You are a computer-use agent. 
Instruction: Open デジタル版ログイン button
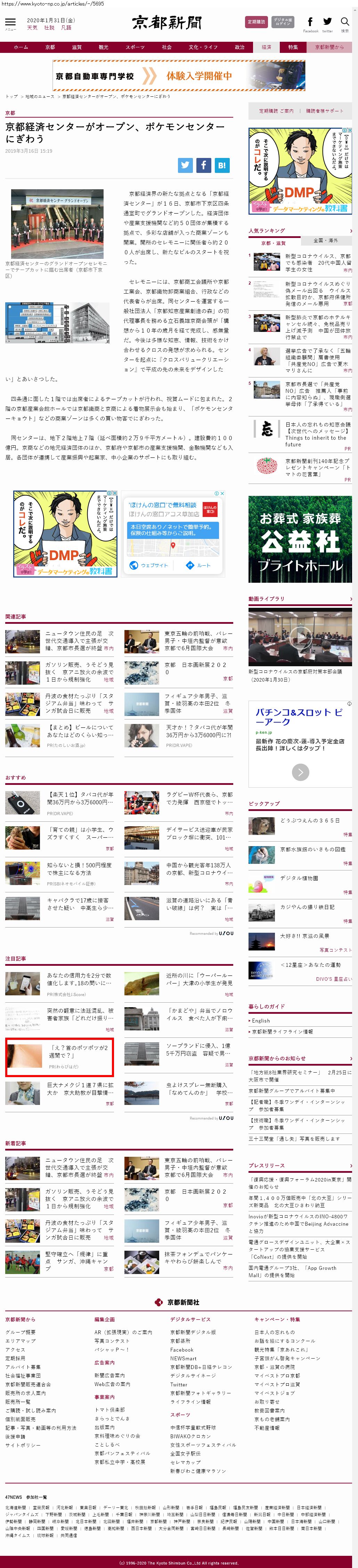coord(282,22)
